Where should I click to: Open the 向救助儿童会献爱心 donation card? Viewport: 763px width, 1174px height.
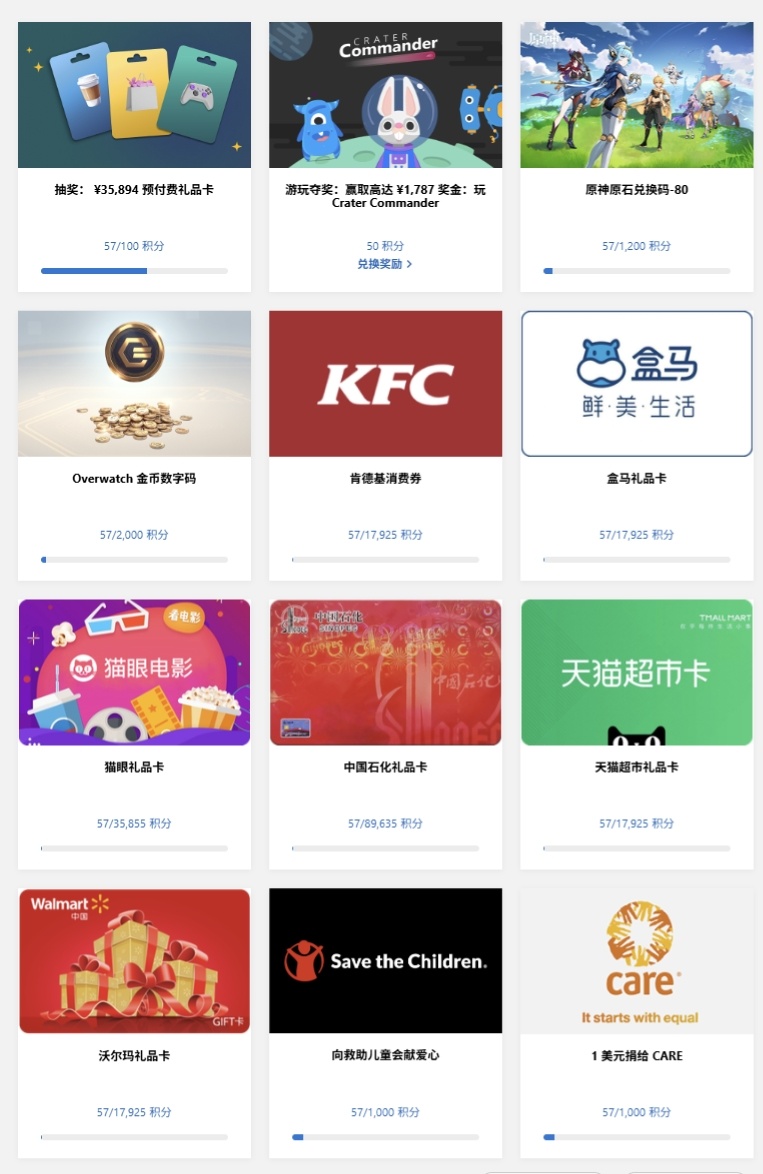click(385, 1055)
